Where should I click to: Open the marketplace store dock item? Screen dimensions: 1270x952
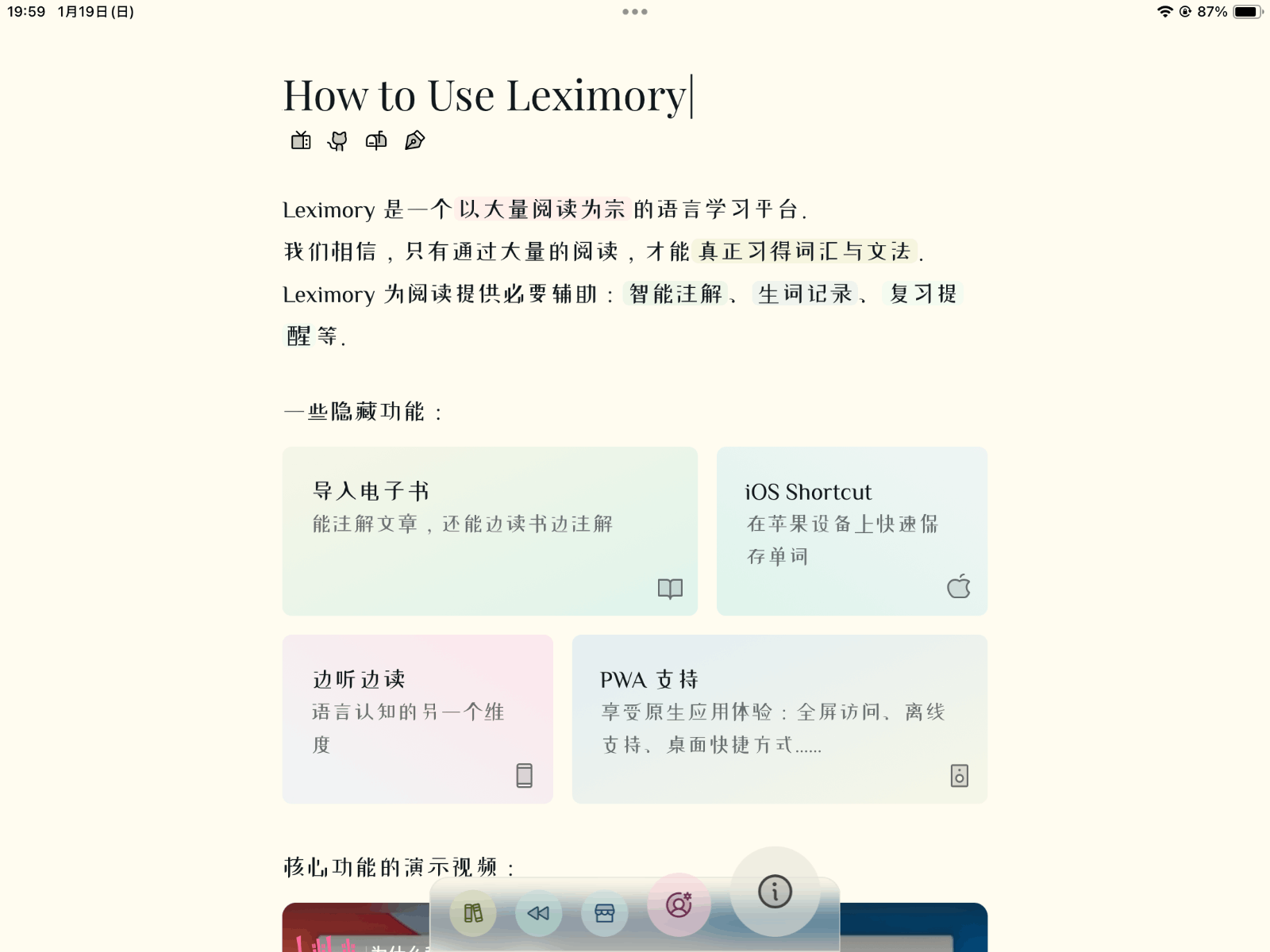tap(605, 913)
